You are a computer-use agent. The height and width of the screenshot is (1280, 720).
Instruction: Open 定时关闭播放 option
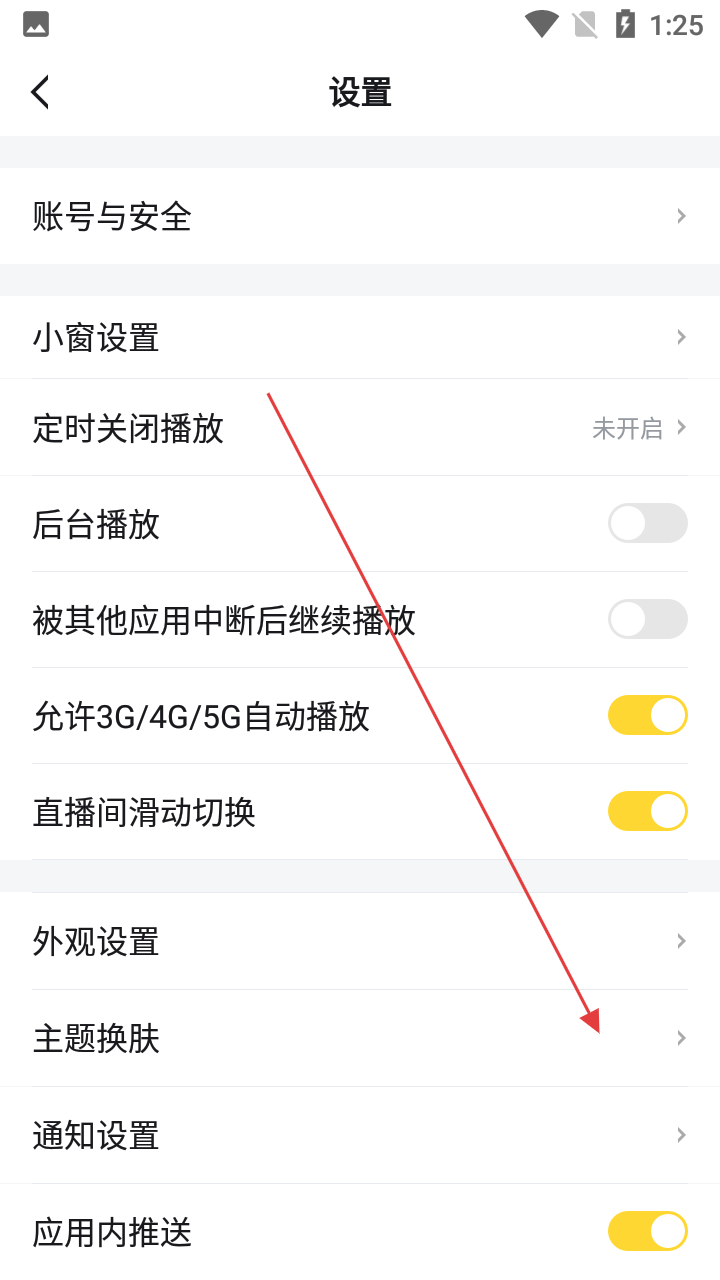360,428
